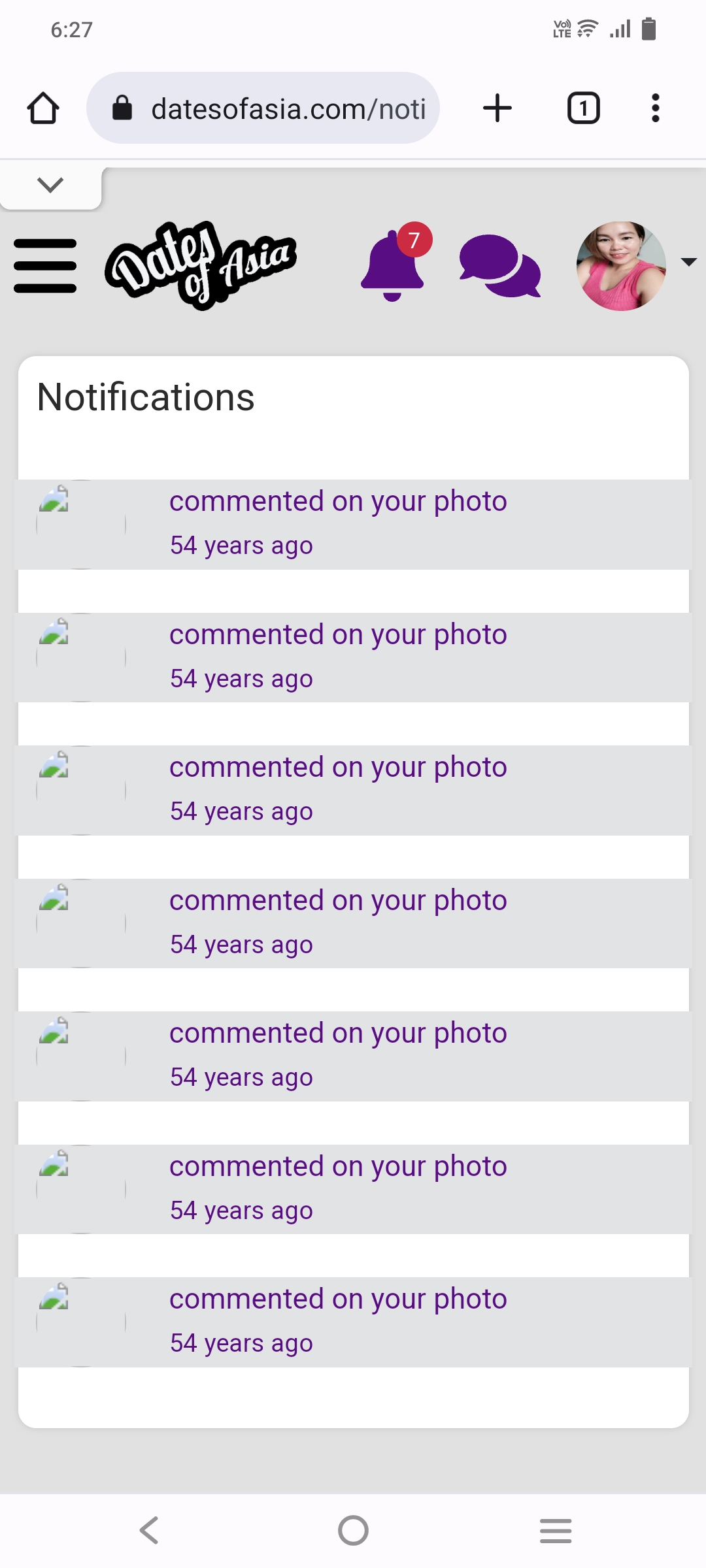Screen dimensions: 706x1568
Task: Go to Dates of Asia homepage logo
Action: [201, 265]
